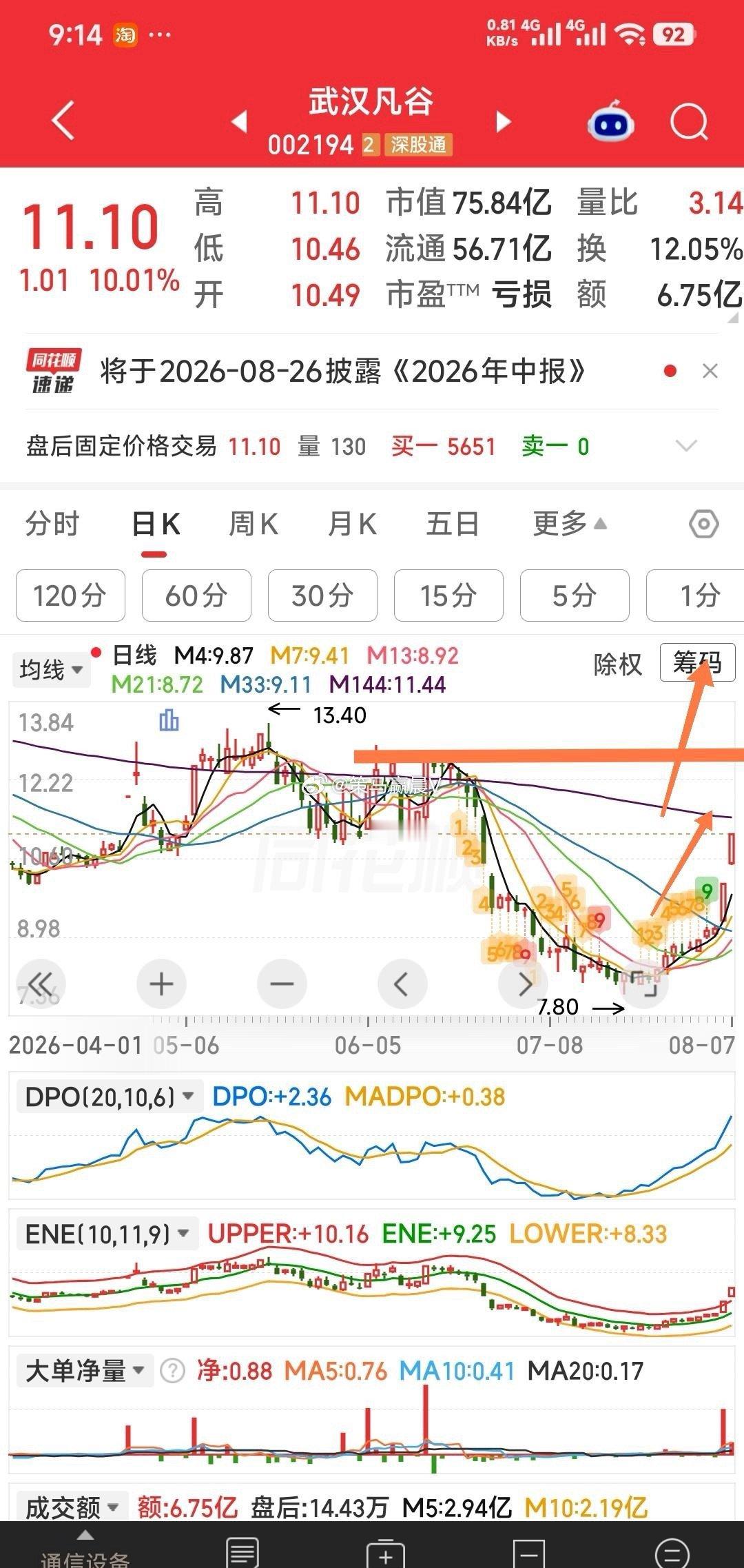Change the DPO(20,10,6) indicator dropdown
Screen dimensions: 744x1568
pos(109,1097)
